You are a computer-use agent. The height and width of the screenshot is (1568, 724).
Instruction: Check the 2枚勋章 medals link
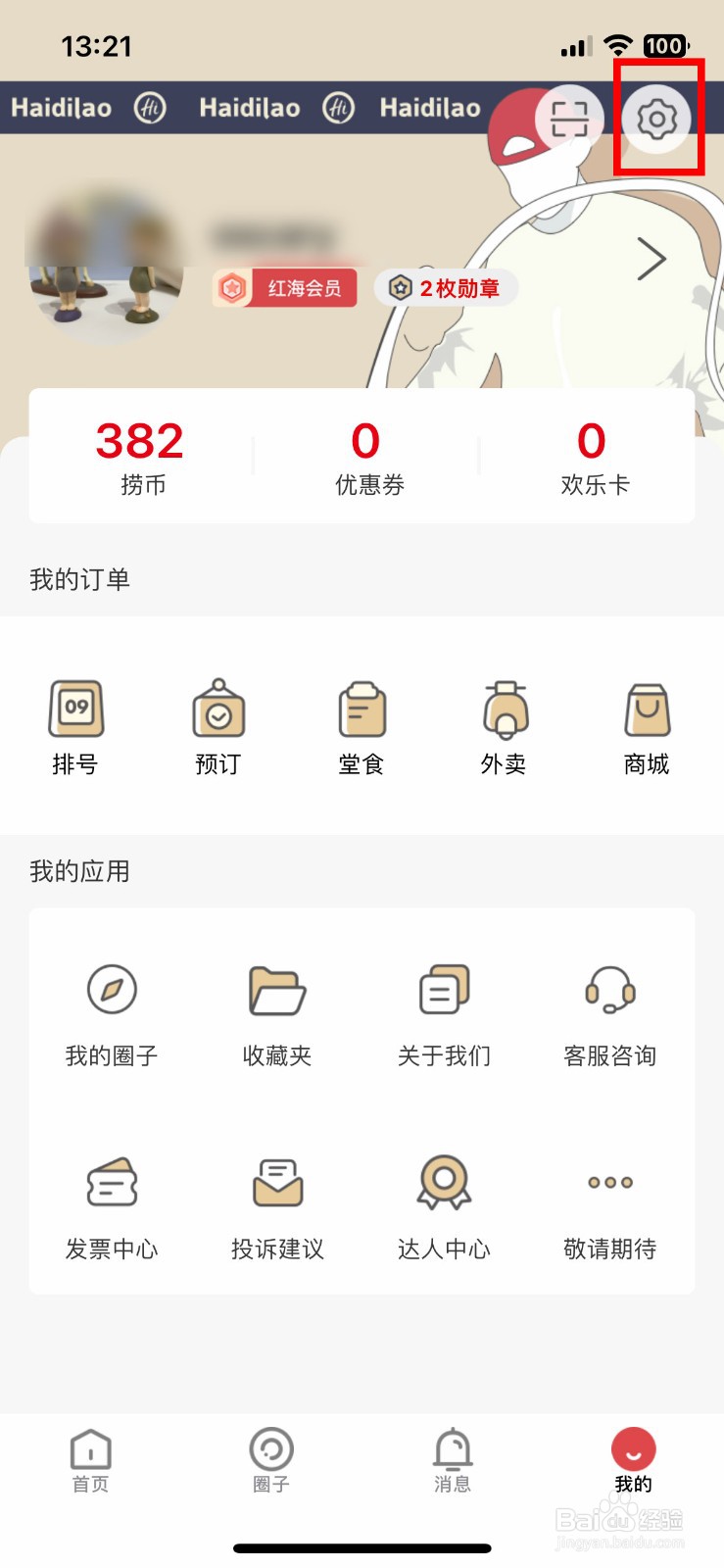pos(446,288)
